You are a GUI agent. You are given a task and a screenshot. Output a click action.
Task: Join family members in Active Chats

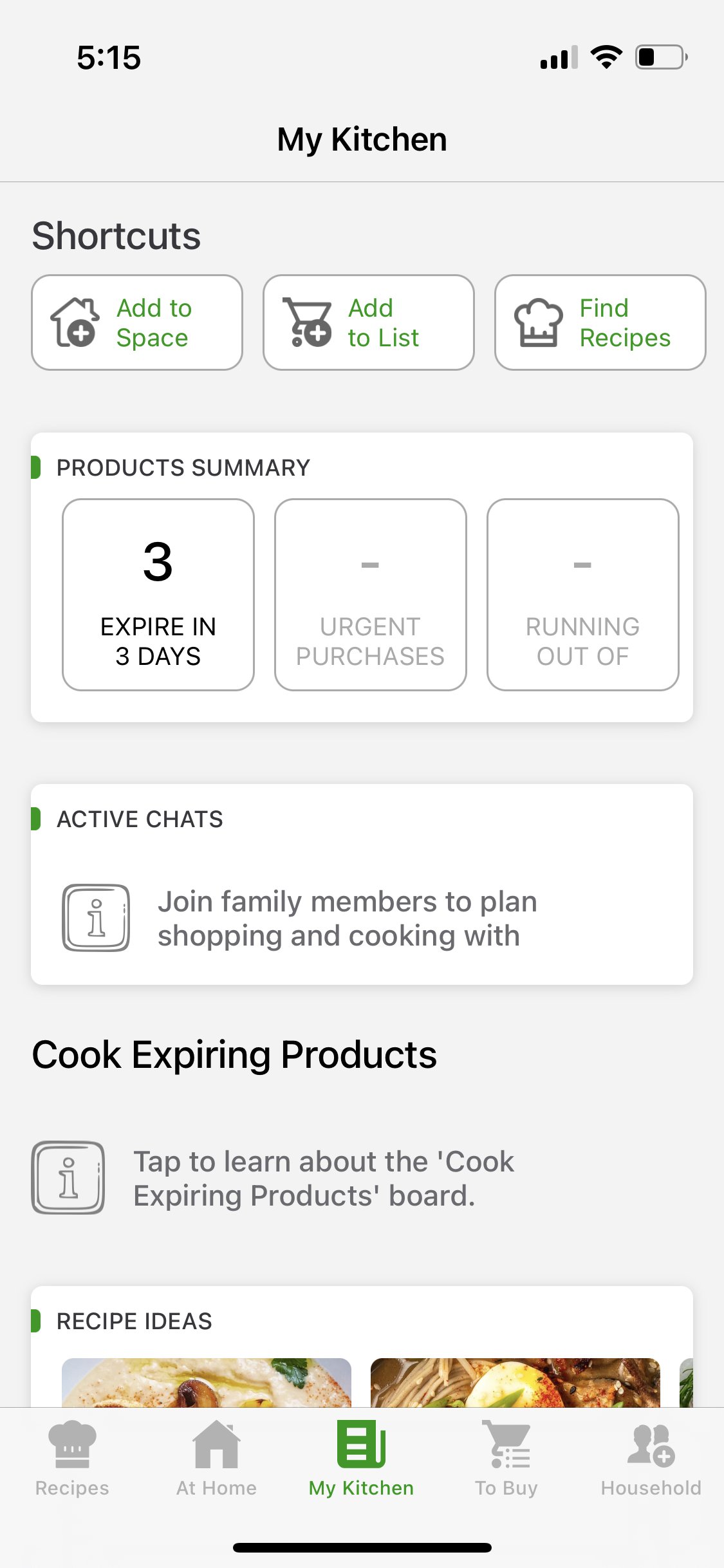[348, 919]
